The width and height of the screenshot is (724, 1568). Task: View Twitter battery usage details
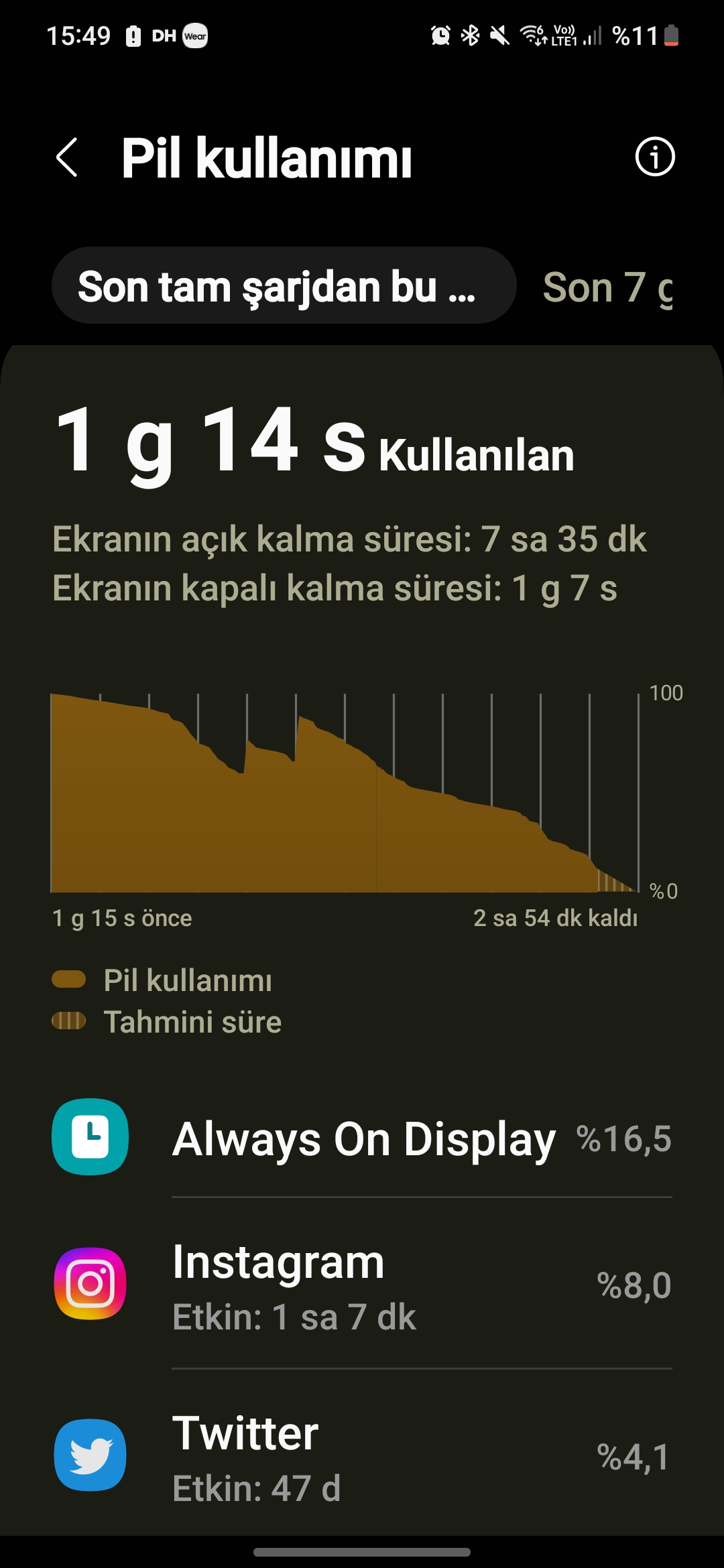(362, 1455)
